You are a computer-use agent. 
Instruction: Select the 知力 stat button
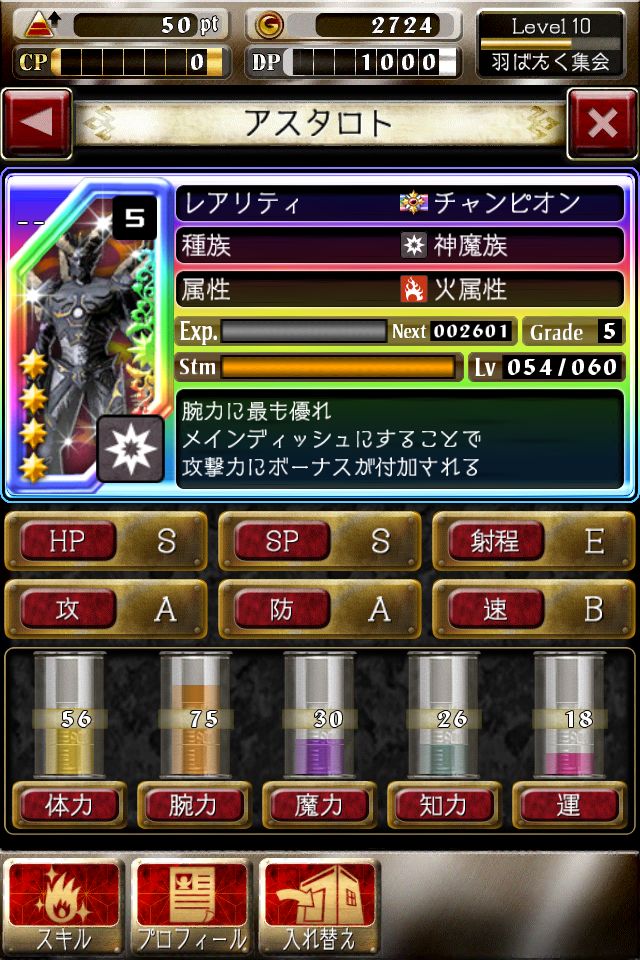coord(443,806)
